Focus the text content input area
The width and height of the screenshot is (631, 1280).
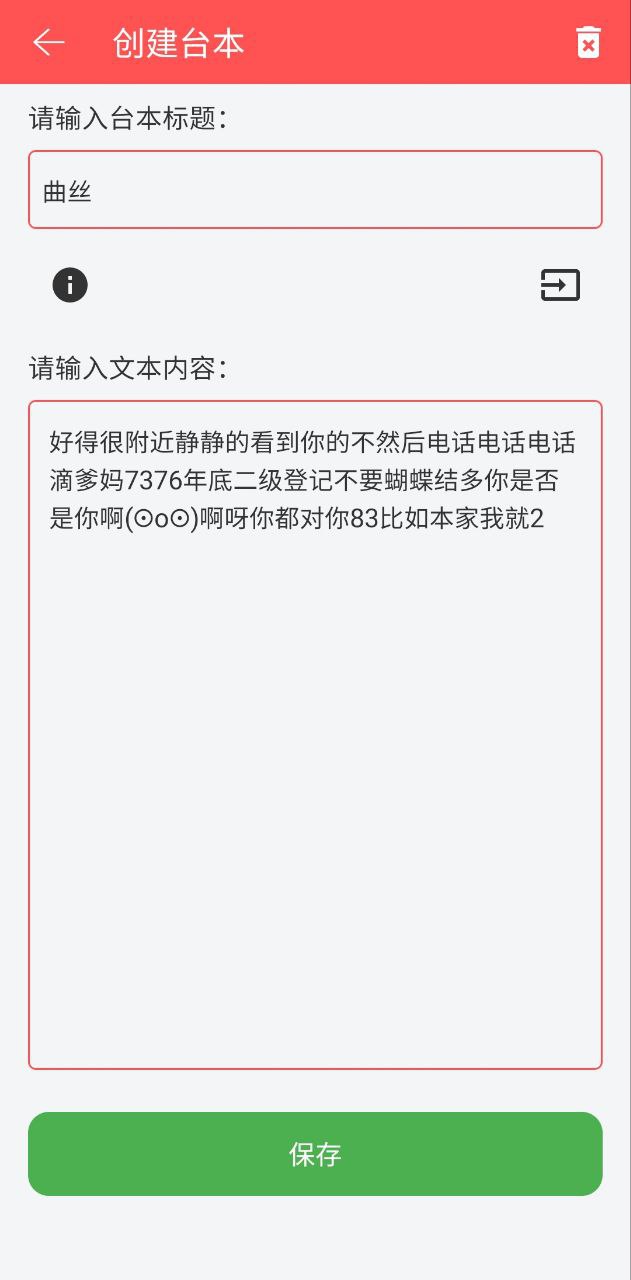point(315,735)
